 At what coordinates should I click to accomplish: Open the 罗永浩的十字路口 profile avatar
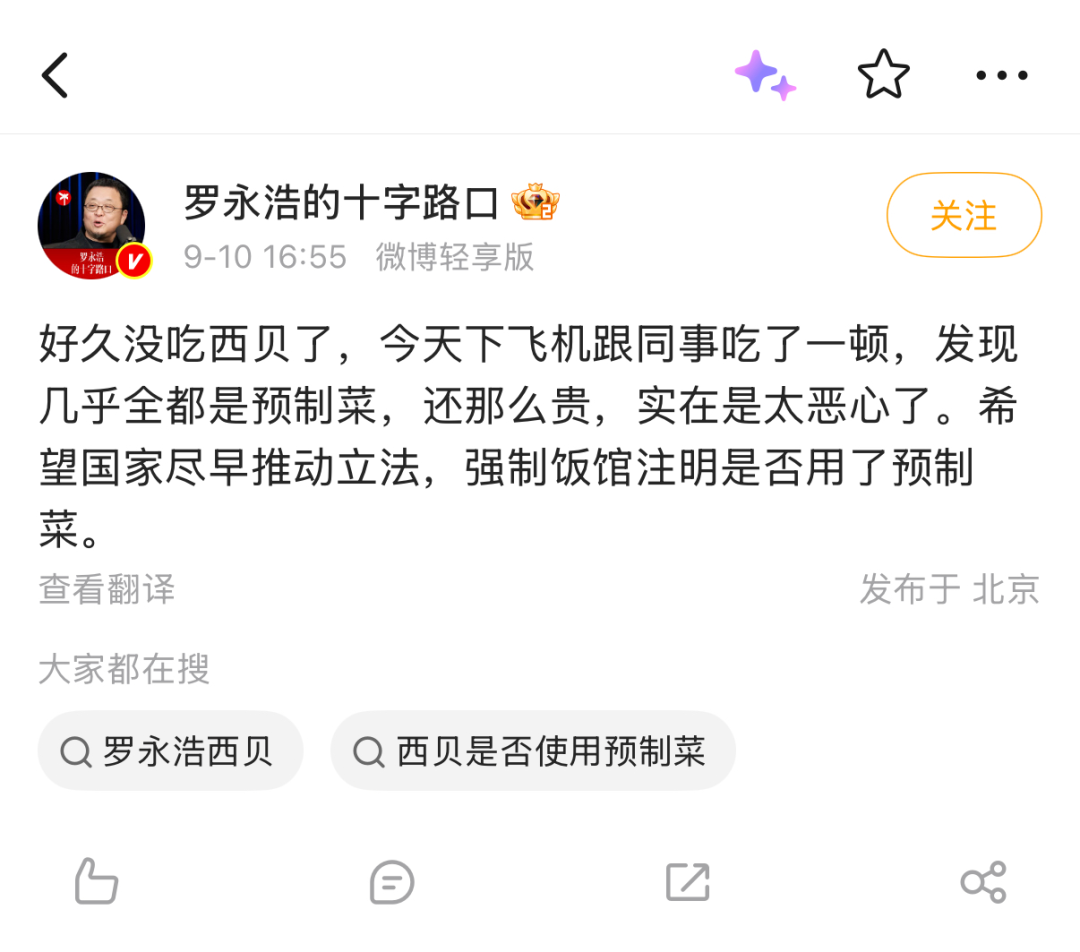coord(92,225)
